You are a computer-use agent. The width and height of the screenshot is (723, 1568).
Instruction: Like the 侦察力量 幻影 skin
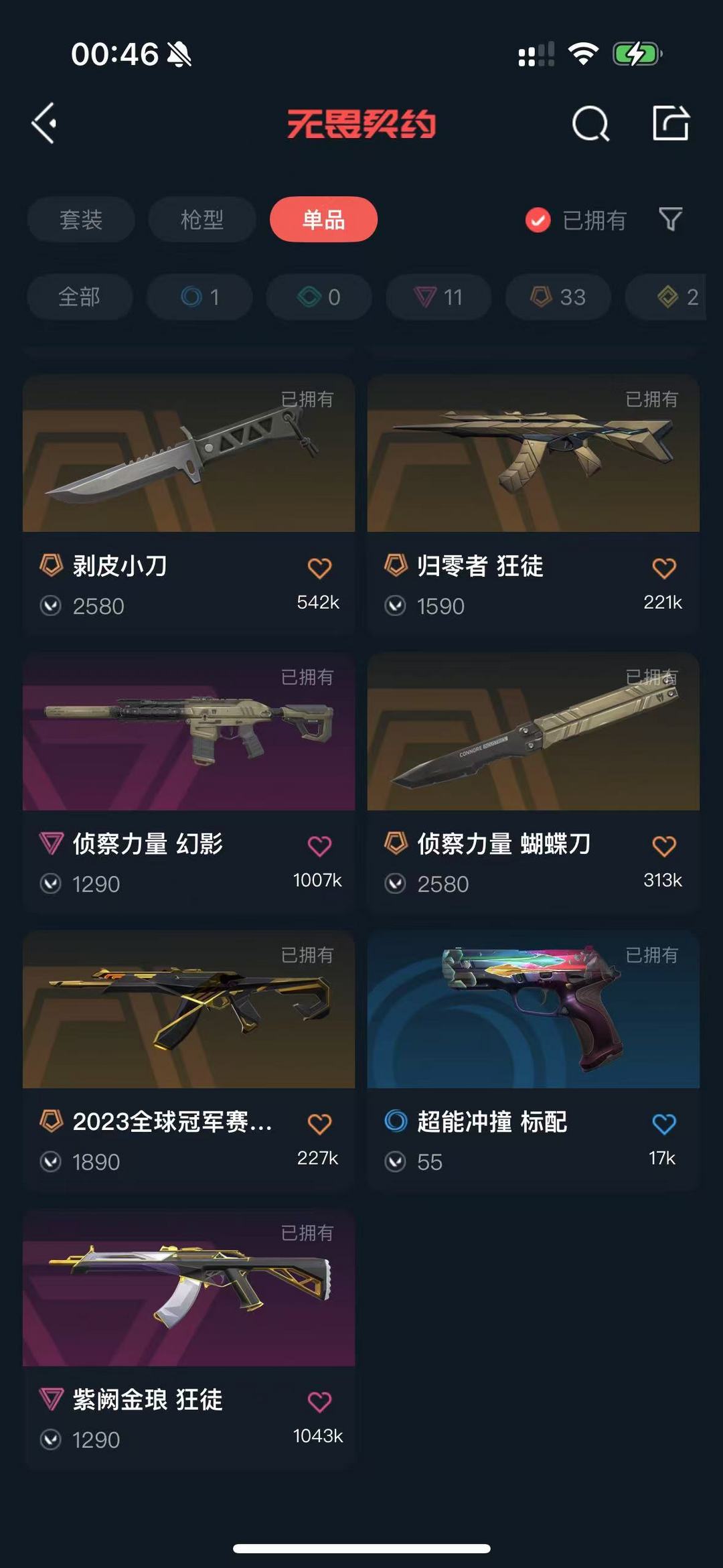[319, 846]
